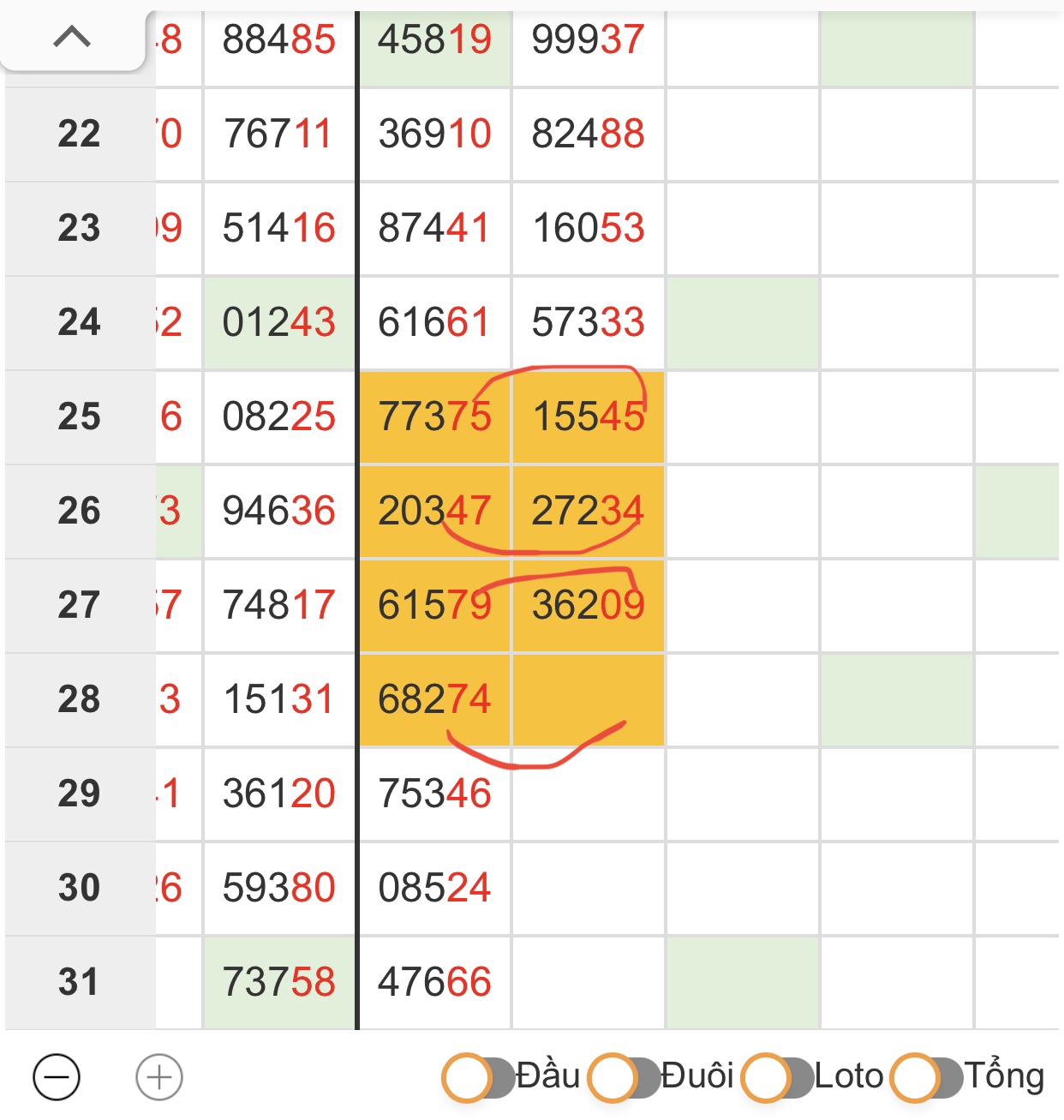Collapse the panel with the up chevron
The image size is (1064, 1120).
[72, 37]
